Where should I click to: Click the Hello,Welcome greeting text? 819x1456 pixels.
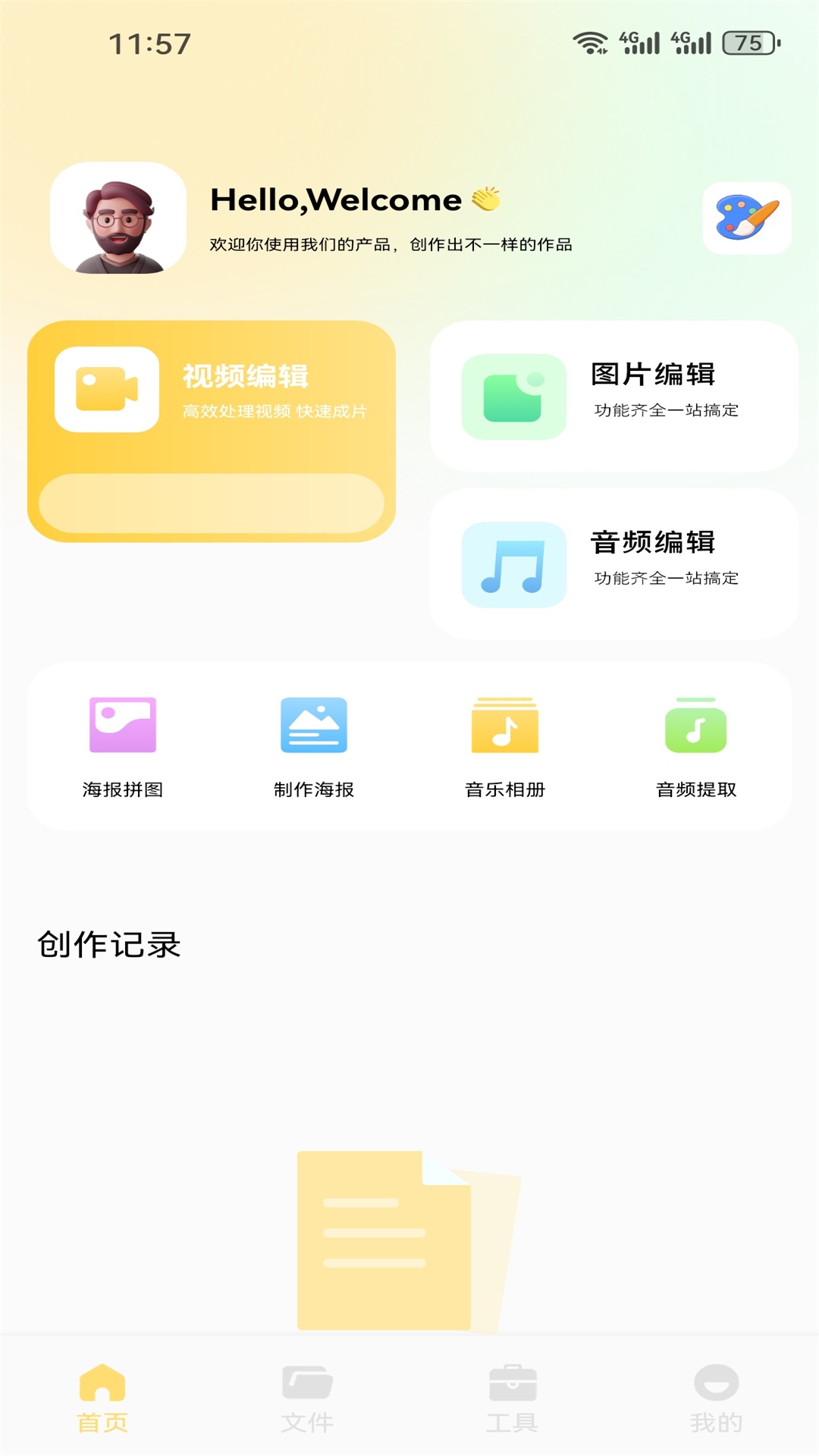tap(334, 200)
